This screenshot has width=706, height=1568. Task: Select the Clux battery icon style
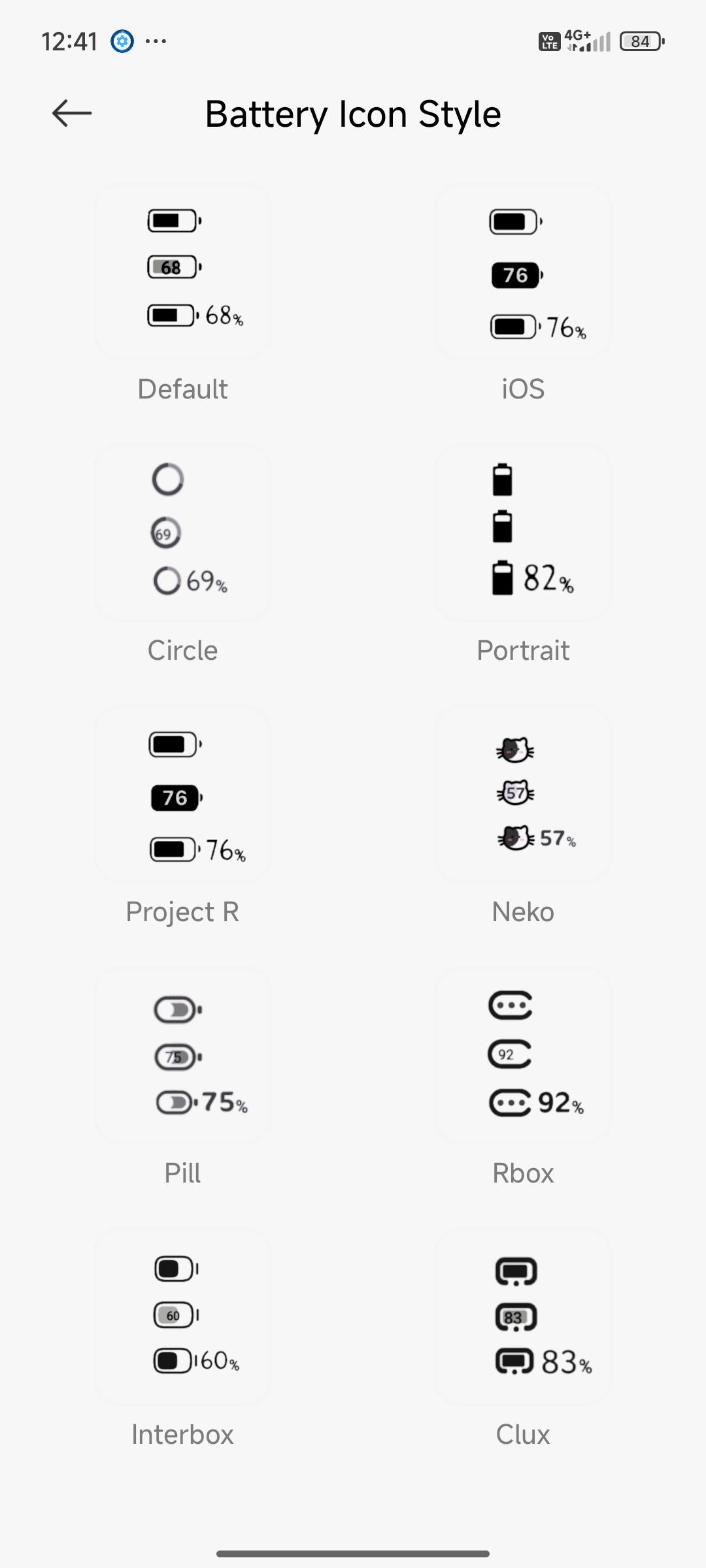tap(523, 1316)
